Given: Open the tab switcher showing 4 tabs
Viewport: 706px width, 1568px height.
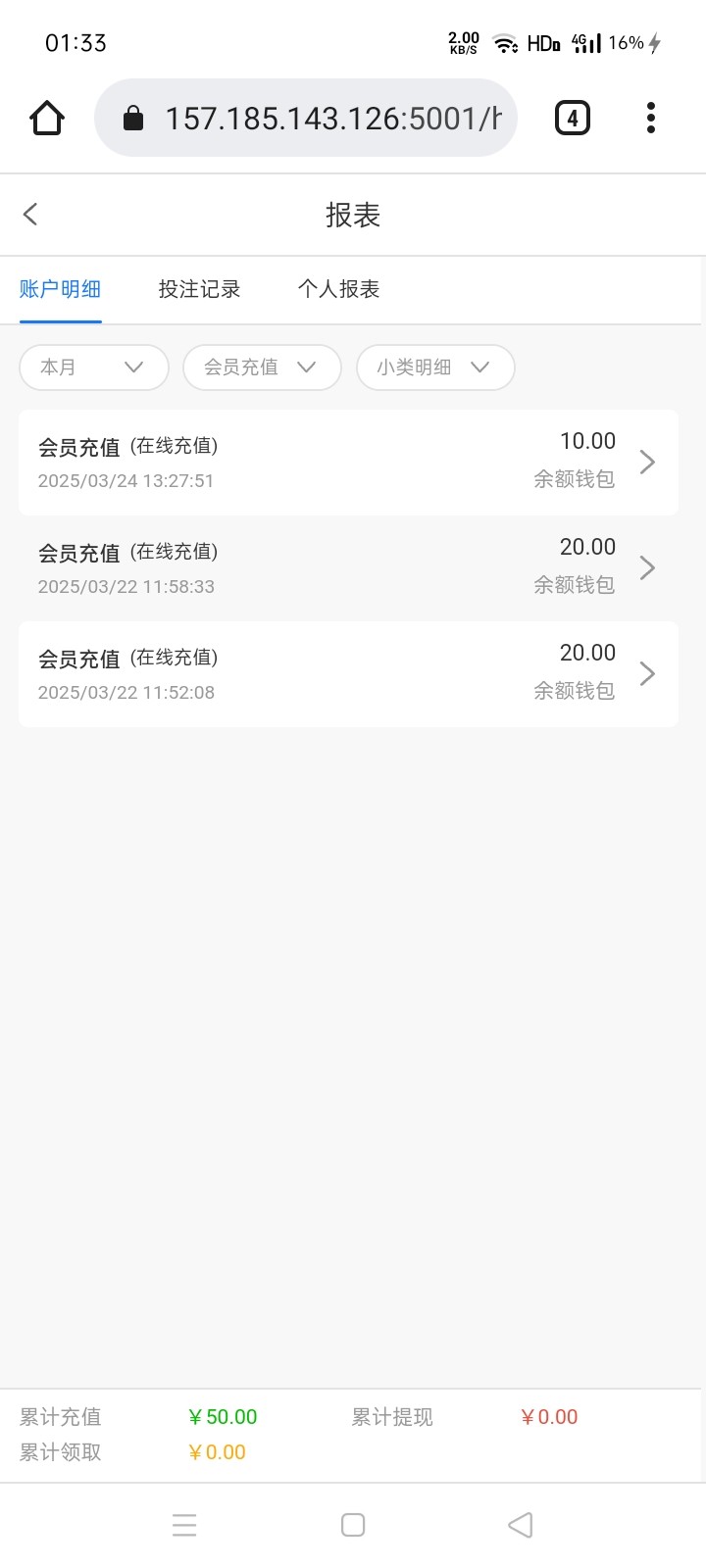Looking at the screenshot, I should (572, 117).
